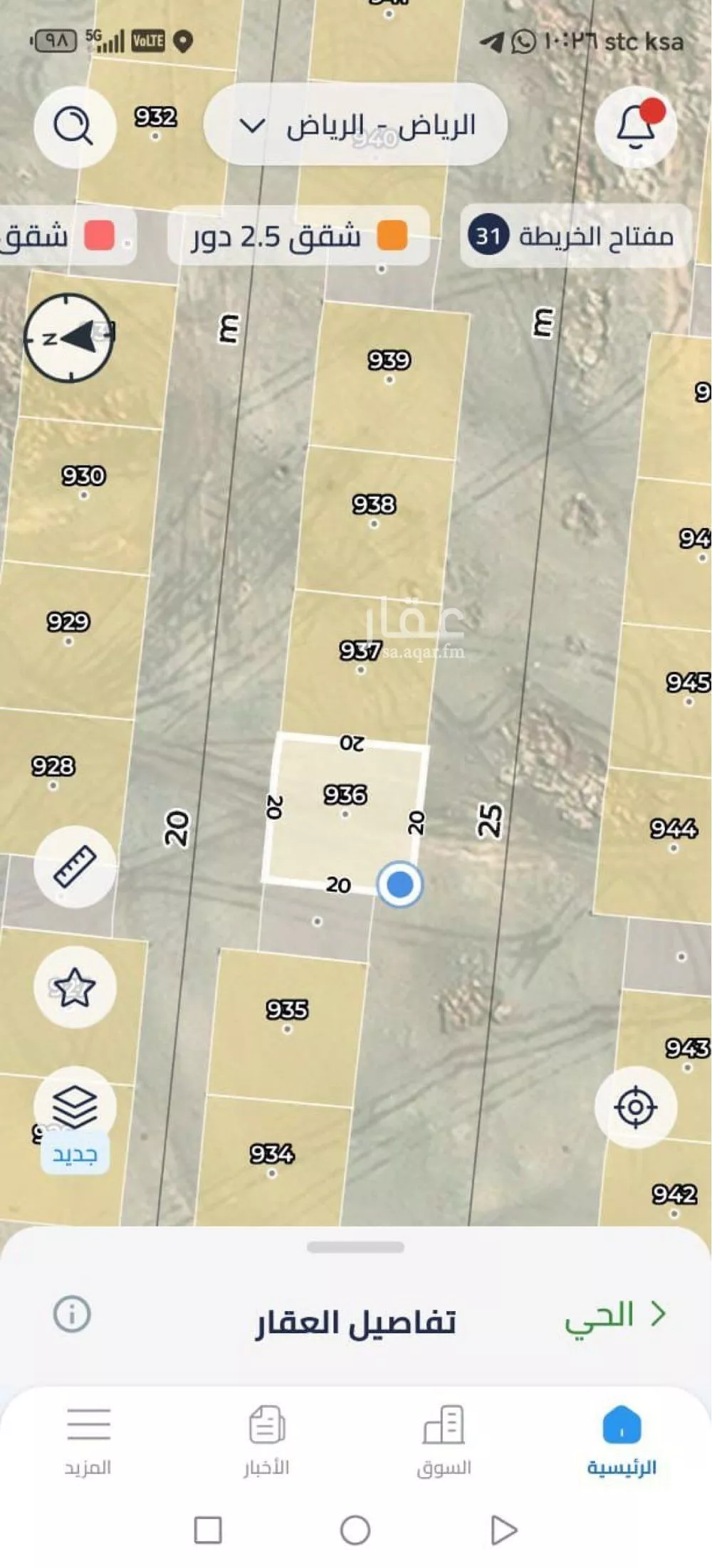This screenshot has width=712, height=1568.
Task: Tap the system home circle button
Action: coord(355,1530)
